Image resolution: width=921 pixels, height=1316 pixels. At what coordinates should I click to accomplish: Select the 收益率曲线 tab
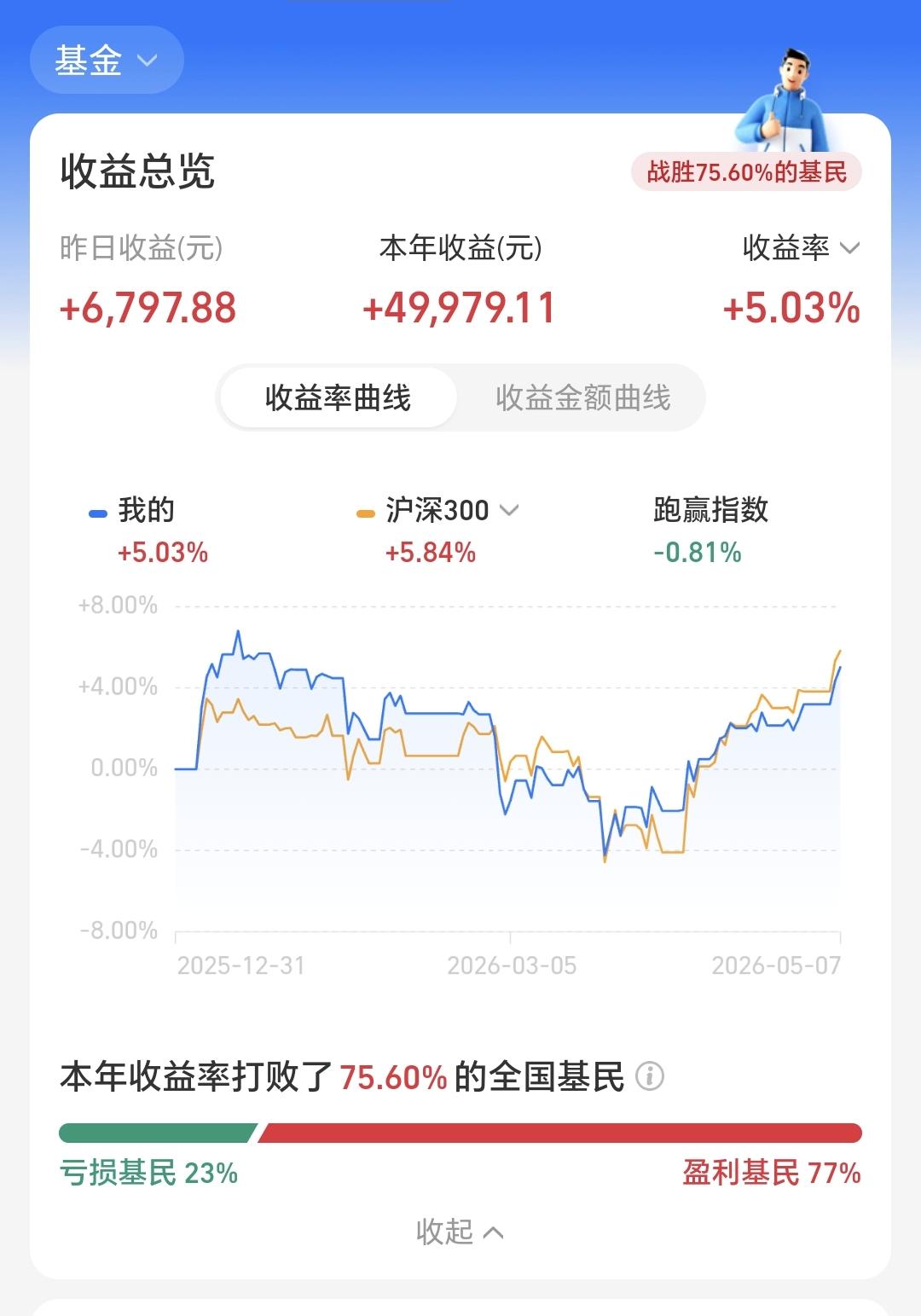[x=338, y=398]
